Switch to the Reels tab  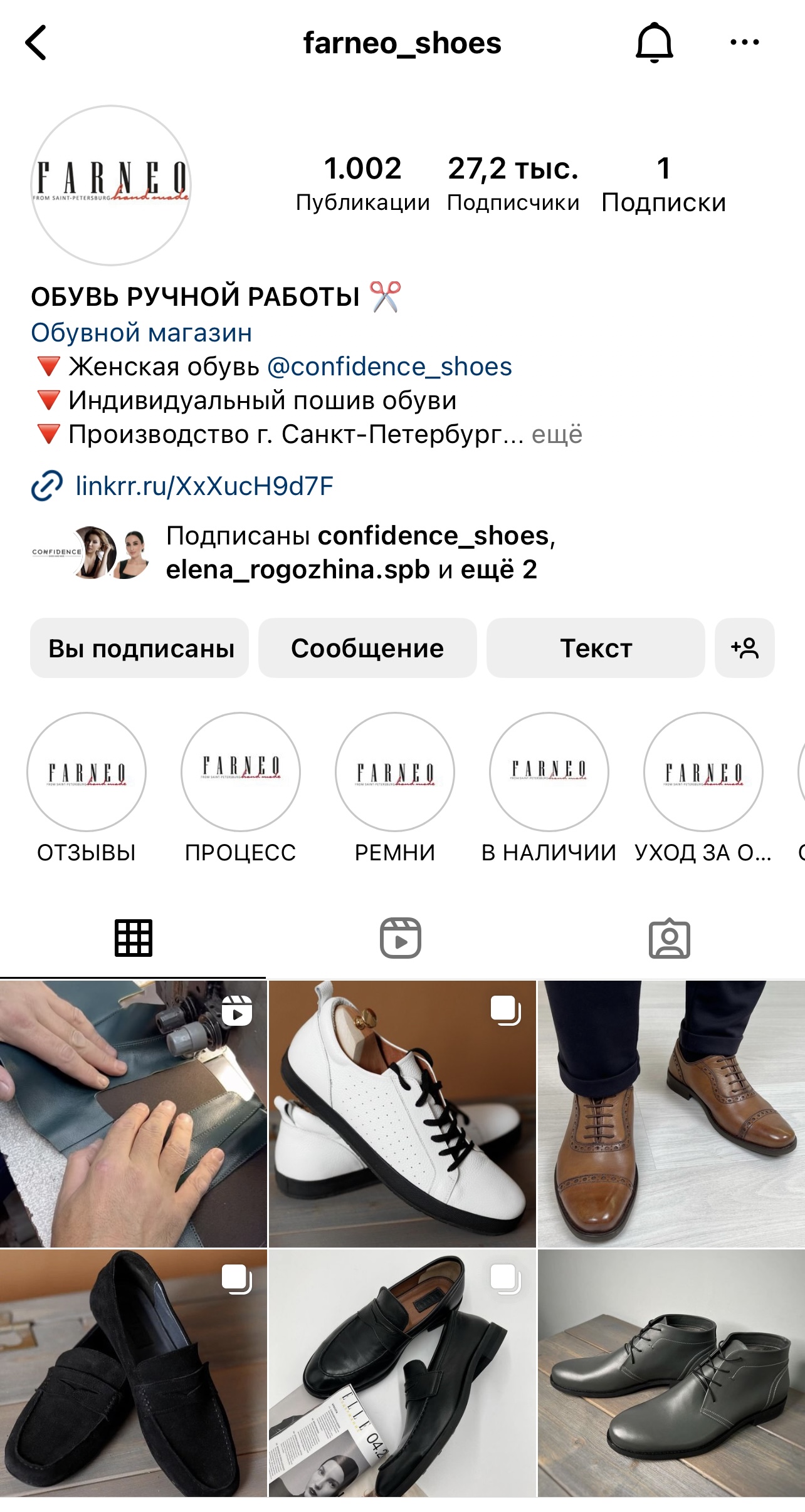click(401, 938)
